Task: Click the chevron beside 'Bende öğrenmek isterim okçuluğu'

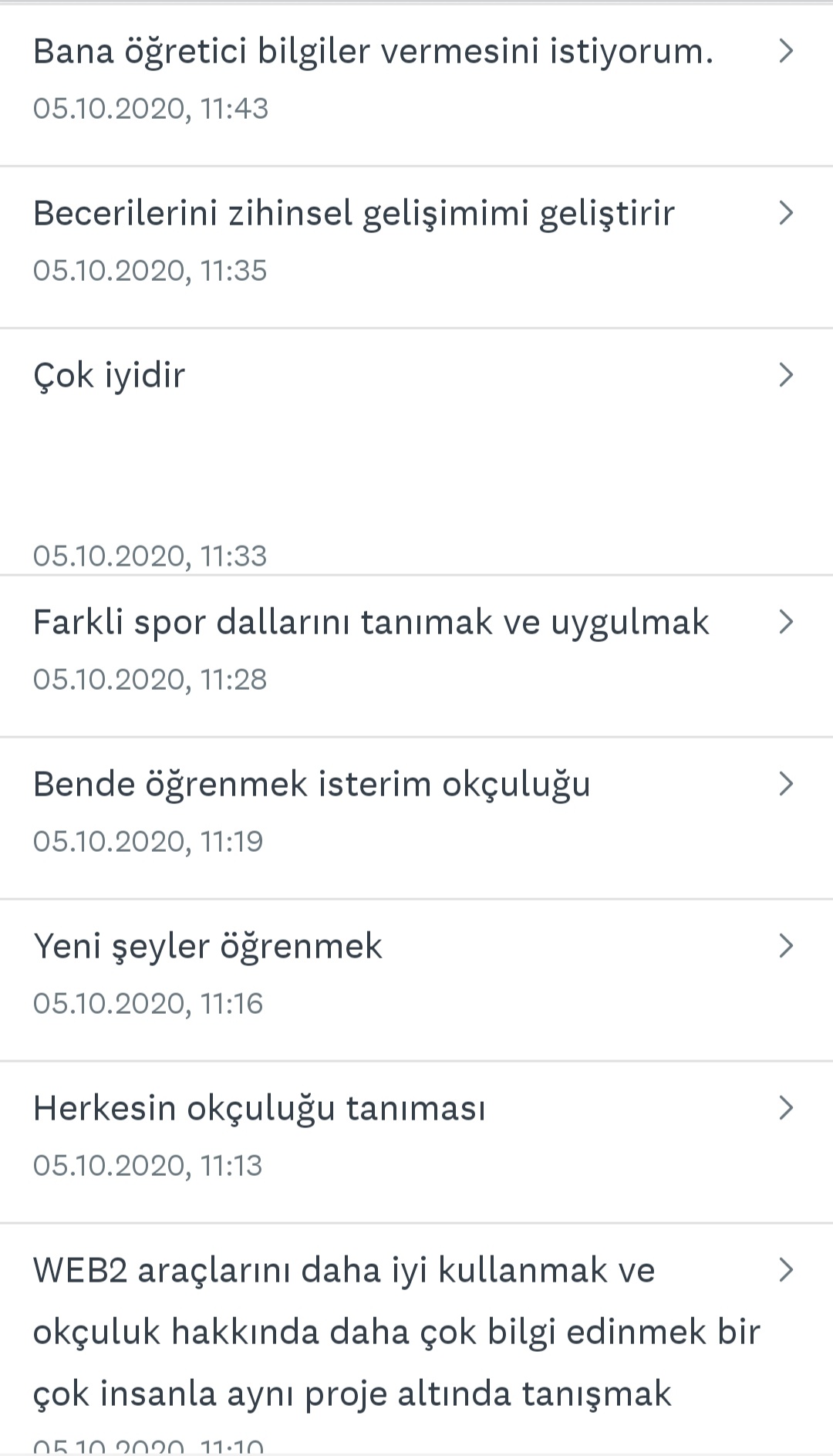Action: pos(787,784)
